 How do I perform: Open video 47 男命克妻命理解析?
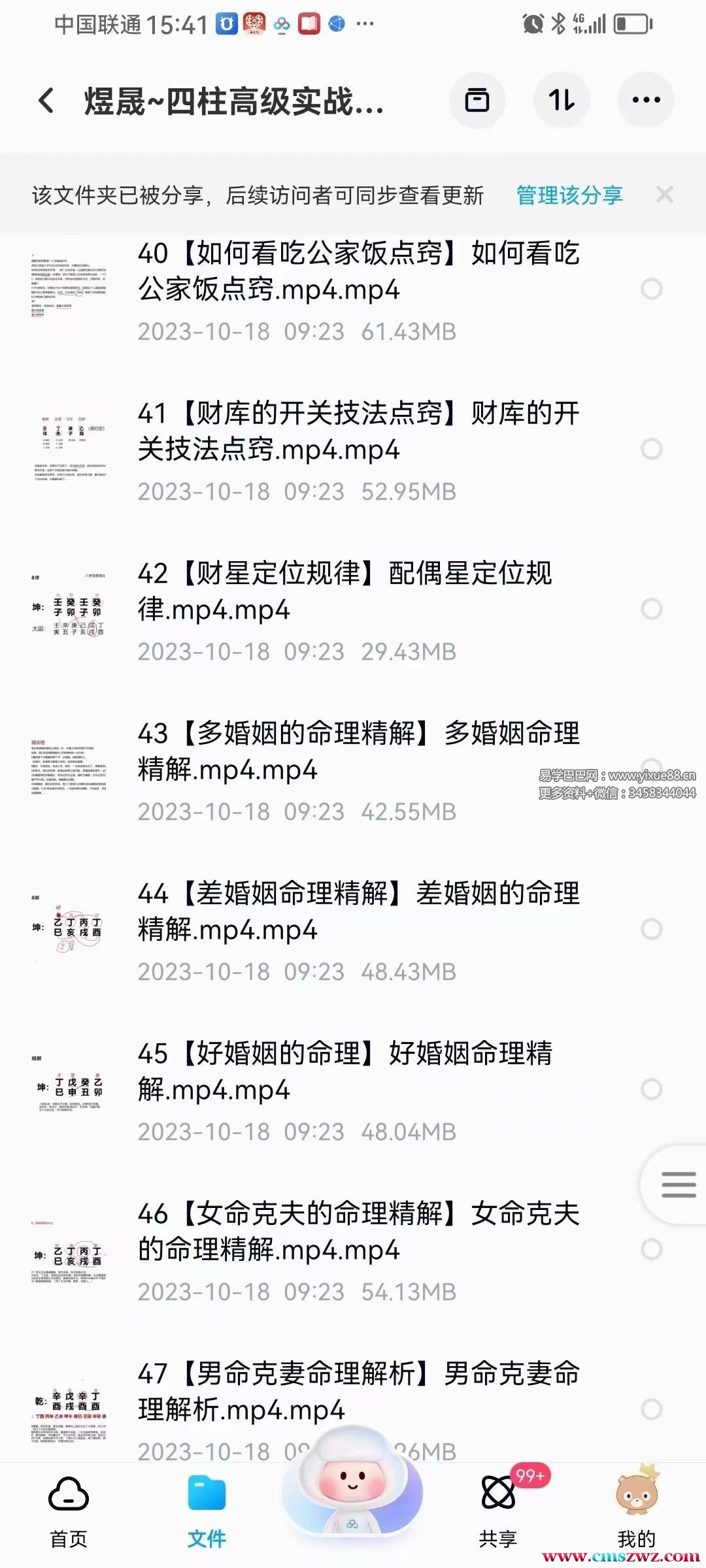click(358, 1392)
